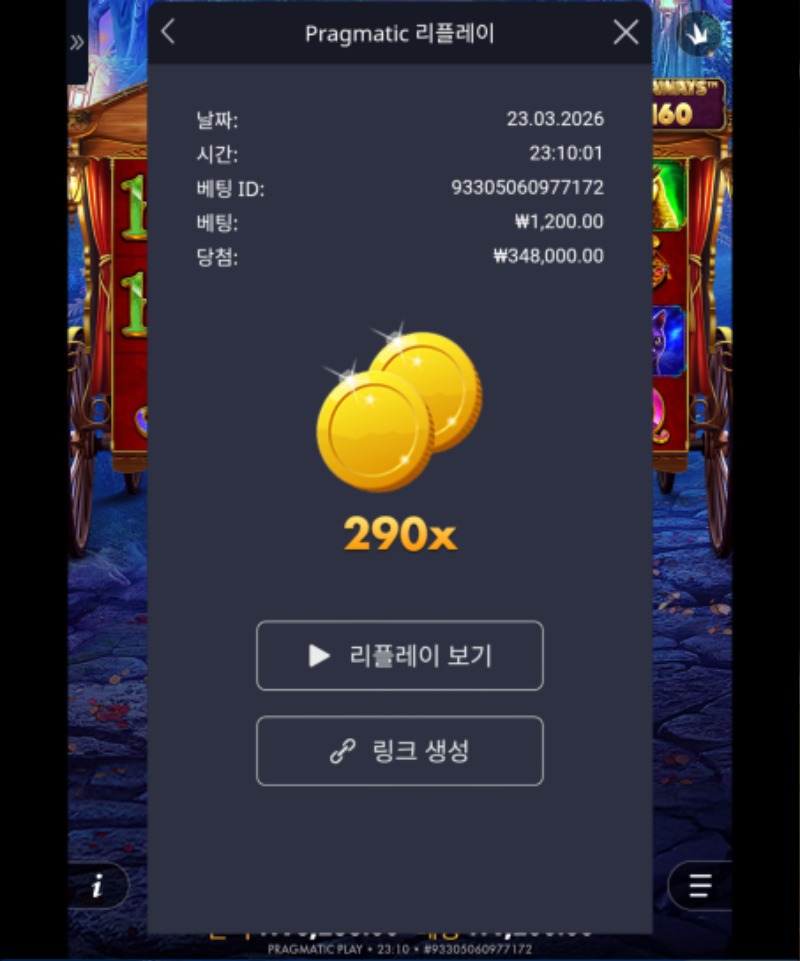Watch the replay with 리플레이 보기
800x961 pixels.
click(400, 656)
